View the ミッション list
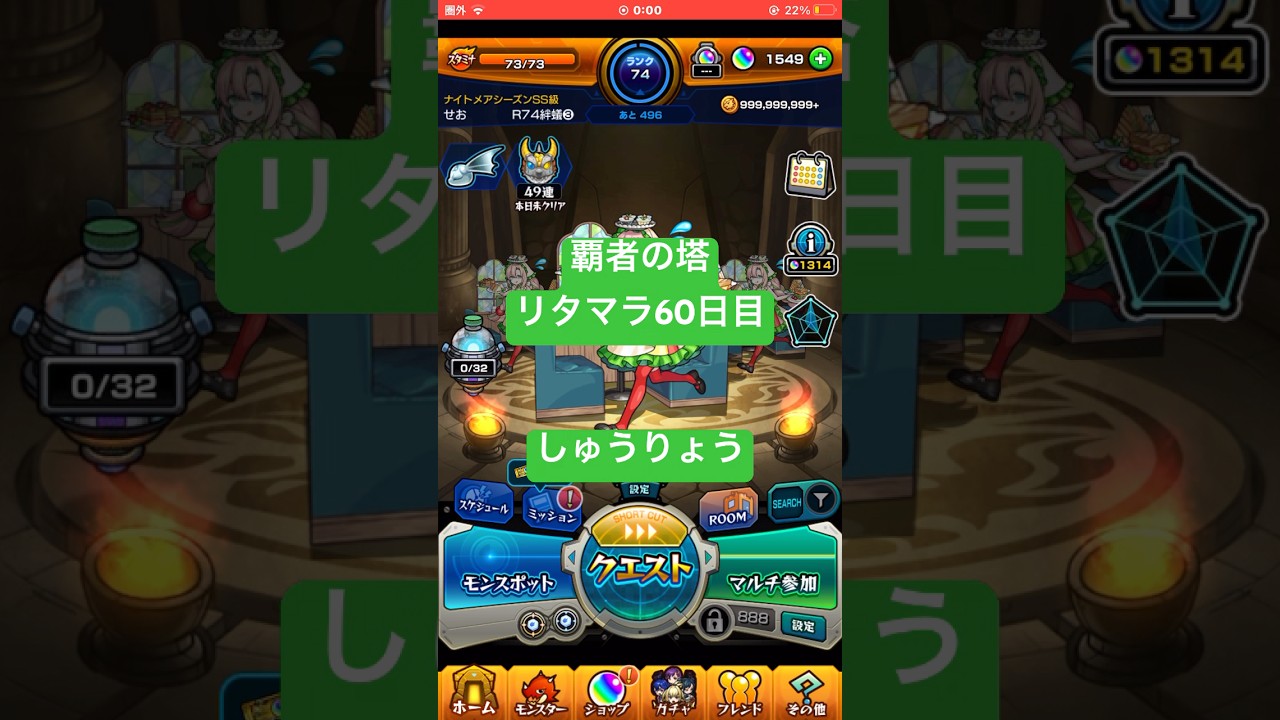The width and height of the screenshot is (1280, 720). (551, 511)
